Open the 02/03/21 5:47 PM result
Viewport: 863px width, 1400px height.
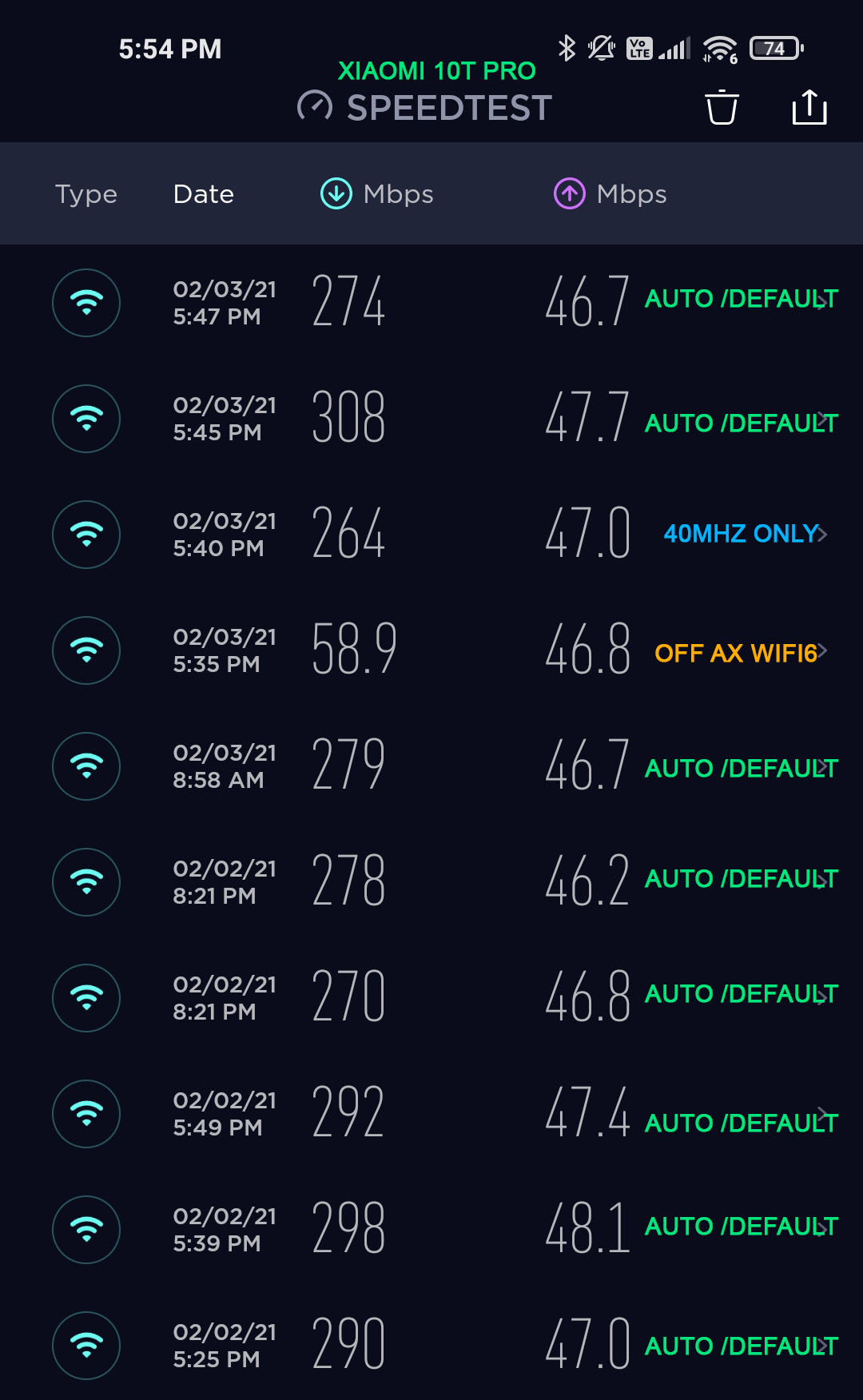pos(431,303)
